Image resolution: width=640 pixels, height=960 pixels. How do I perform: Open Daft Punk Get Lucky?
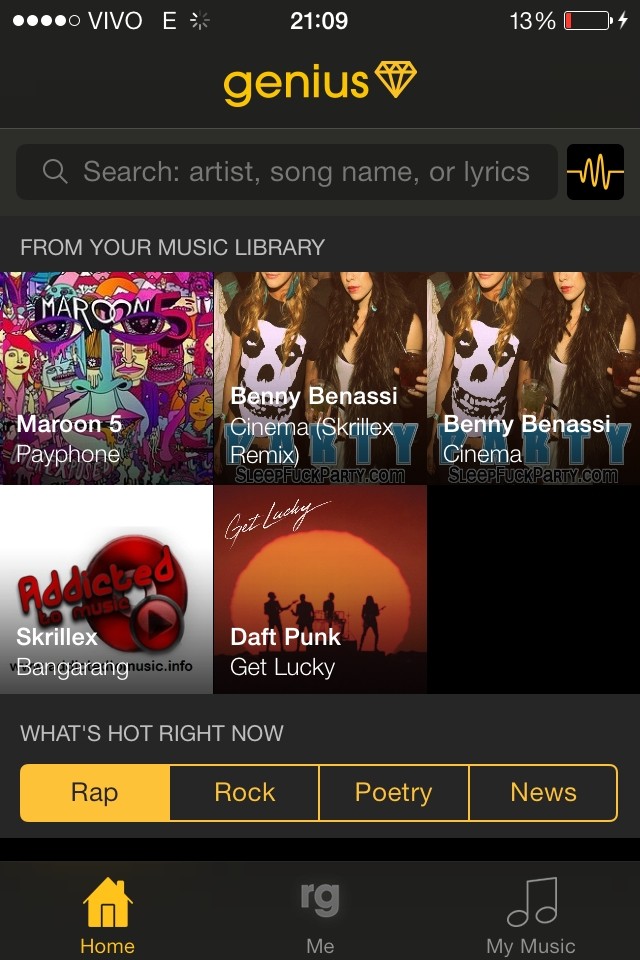pos(320,590)
